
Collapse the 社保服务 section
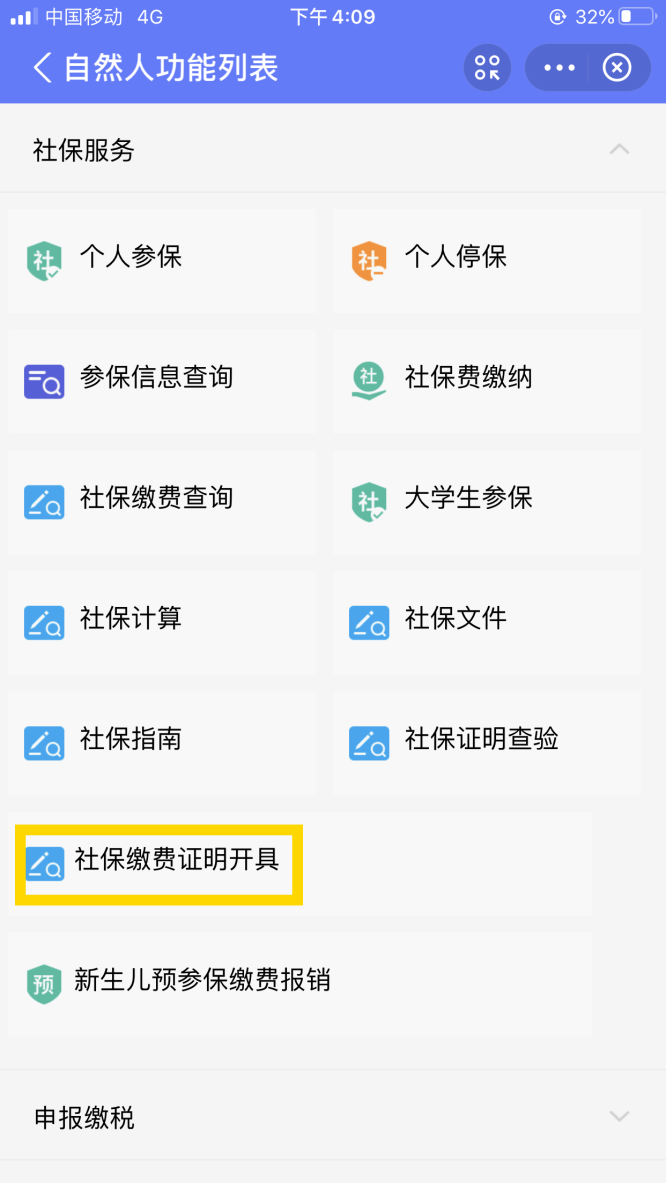619,150
